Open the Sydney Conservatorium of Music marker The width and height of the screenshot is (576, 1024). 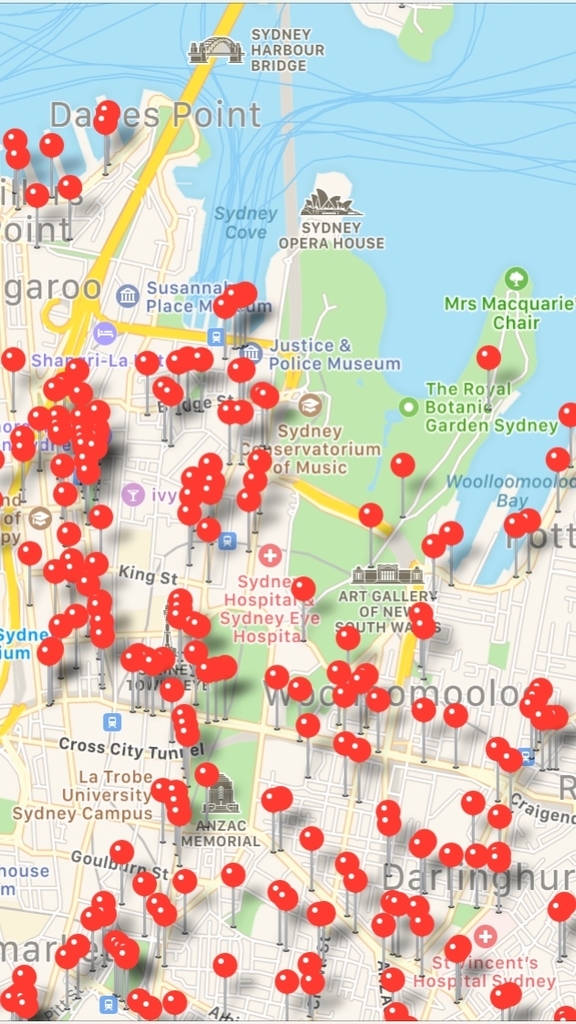point(310,405)
